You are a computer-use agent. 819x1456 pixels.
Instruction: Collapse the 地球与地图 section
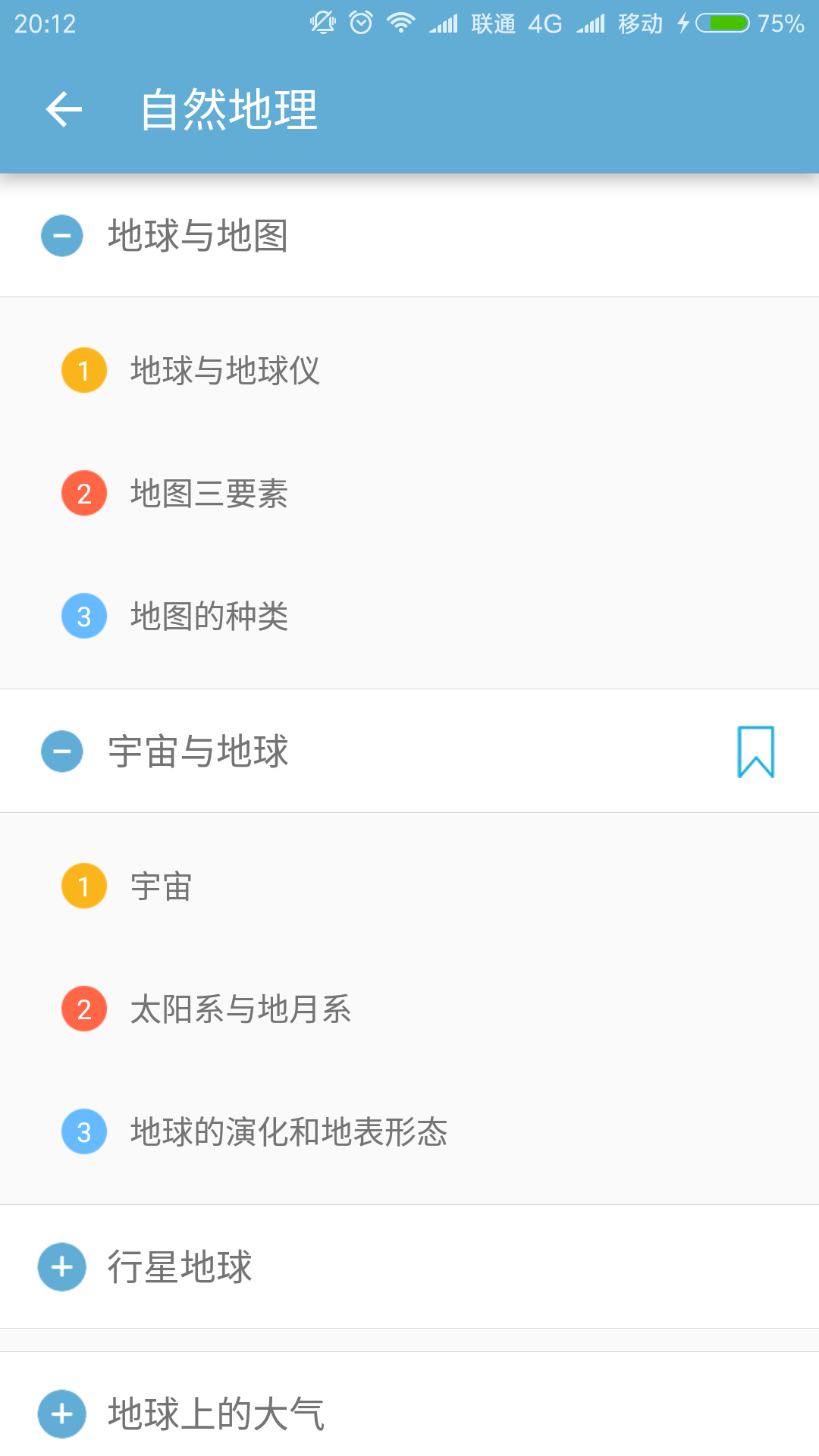pos(62,236)
